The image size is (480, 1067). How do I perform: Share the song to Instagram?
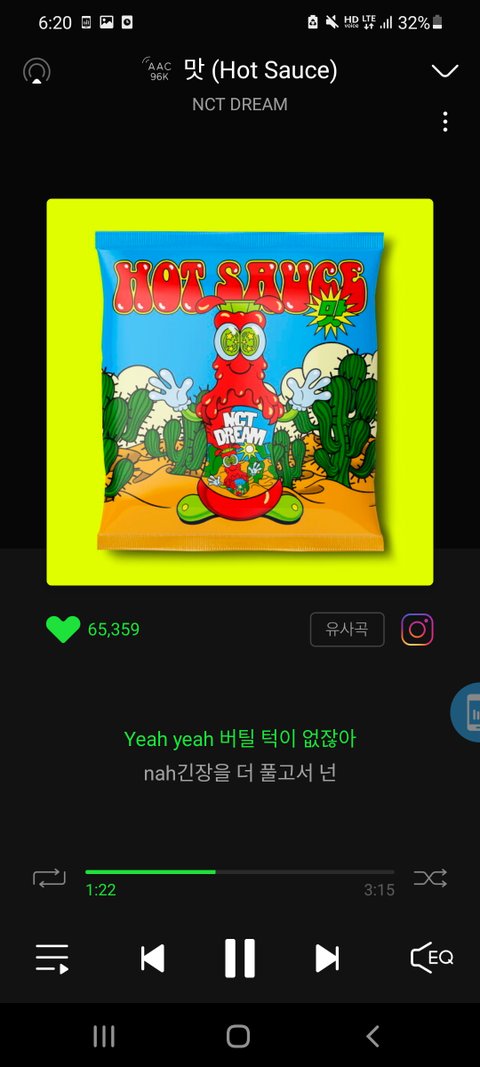point(417,629)
